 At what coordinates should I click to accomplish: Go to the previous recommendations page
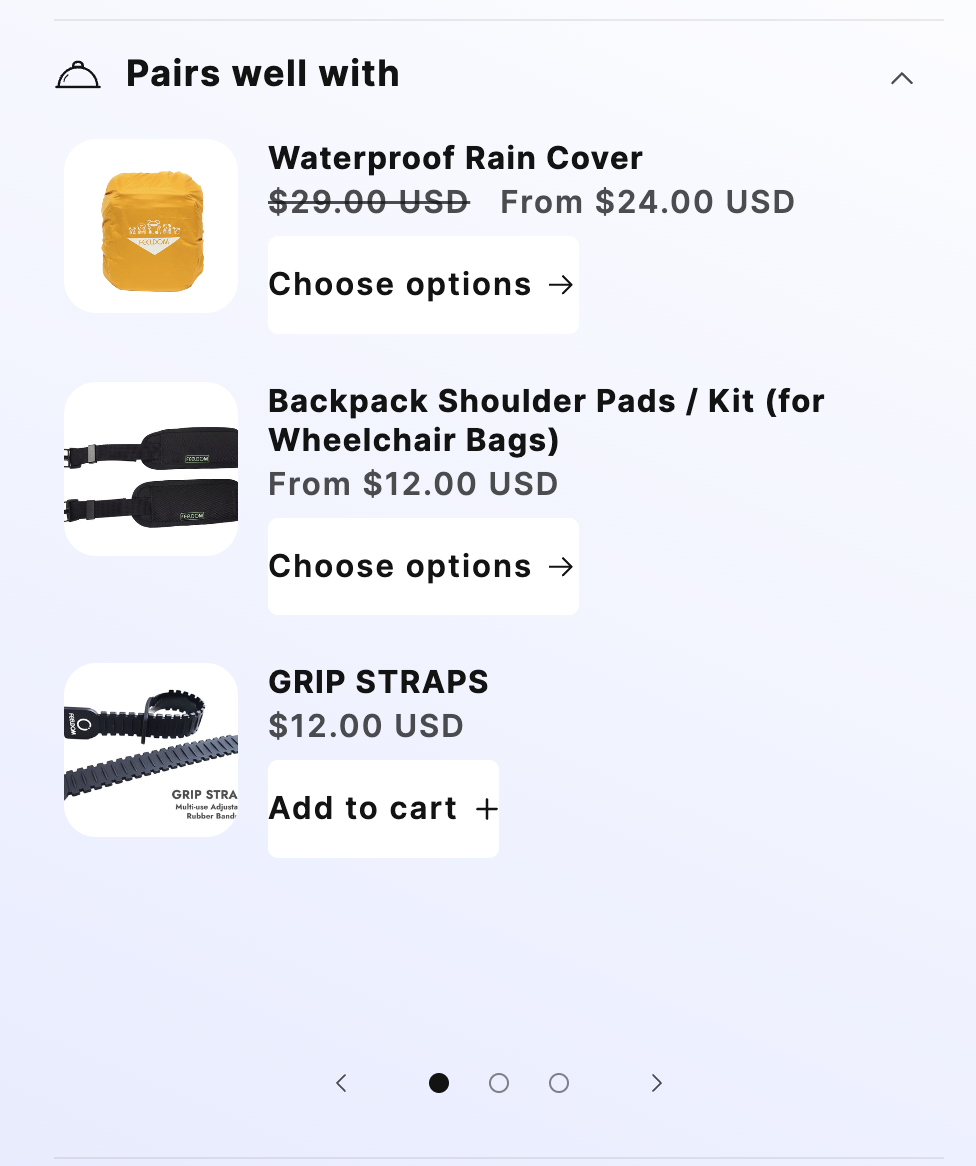point(342,1083)
